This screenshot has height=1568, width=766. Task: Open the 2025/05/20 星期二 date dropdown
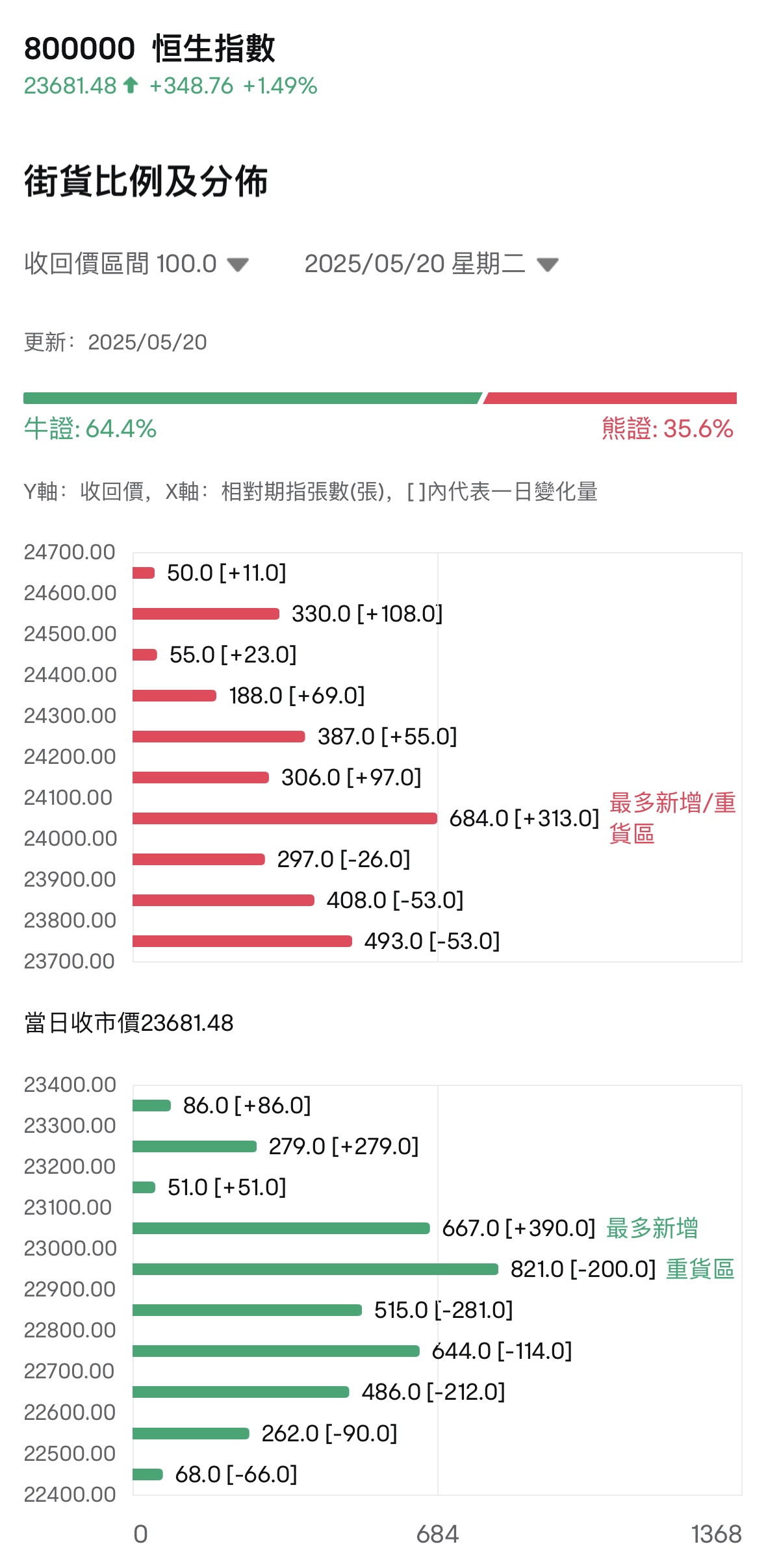coord(431,264)
